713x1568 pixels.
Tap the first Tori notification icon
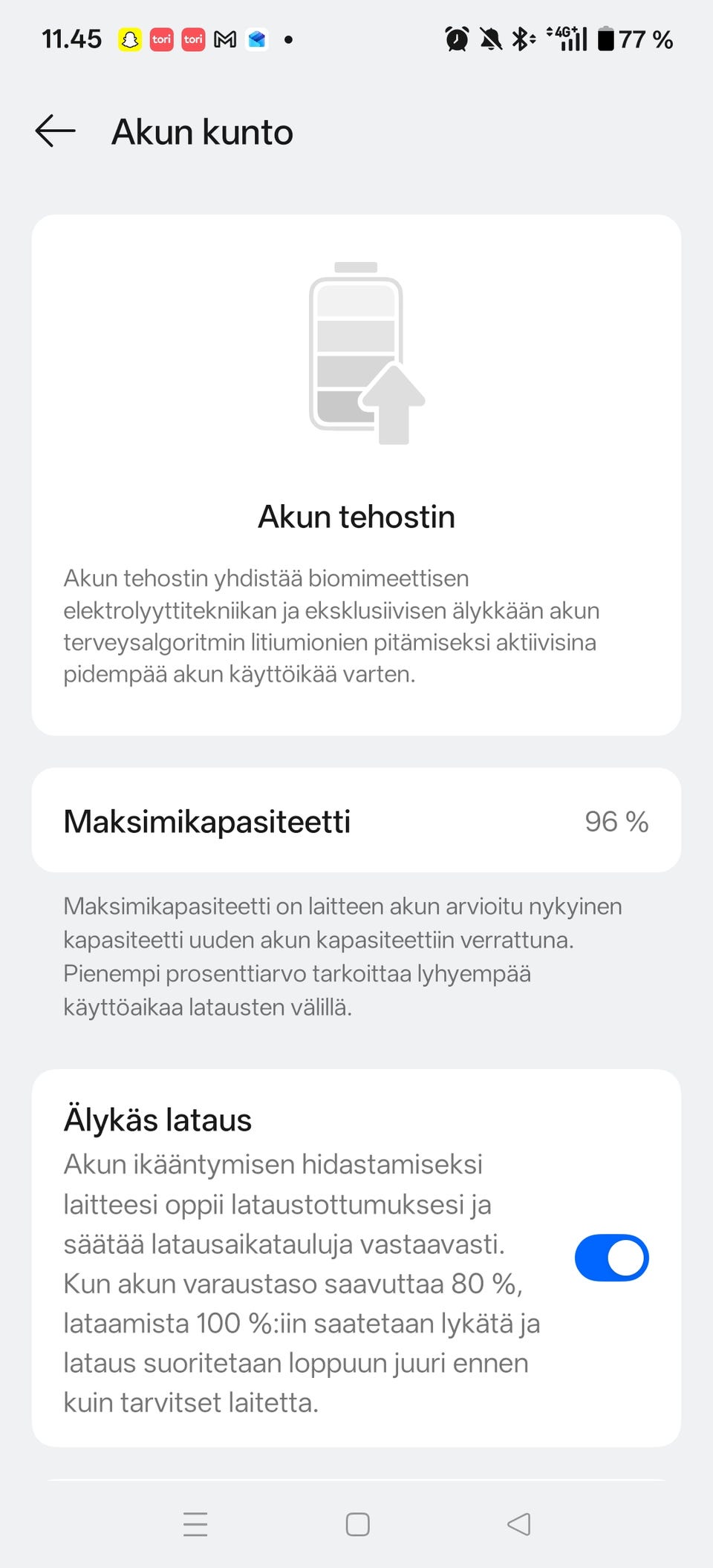161,39
